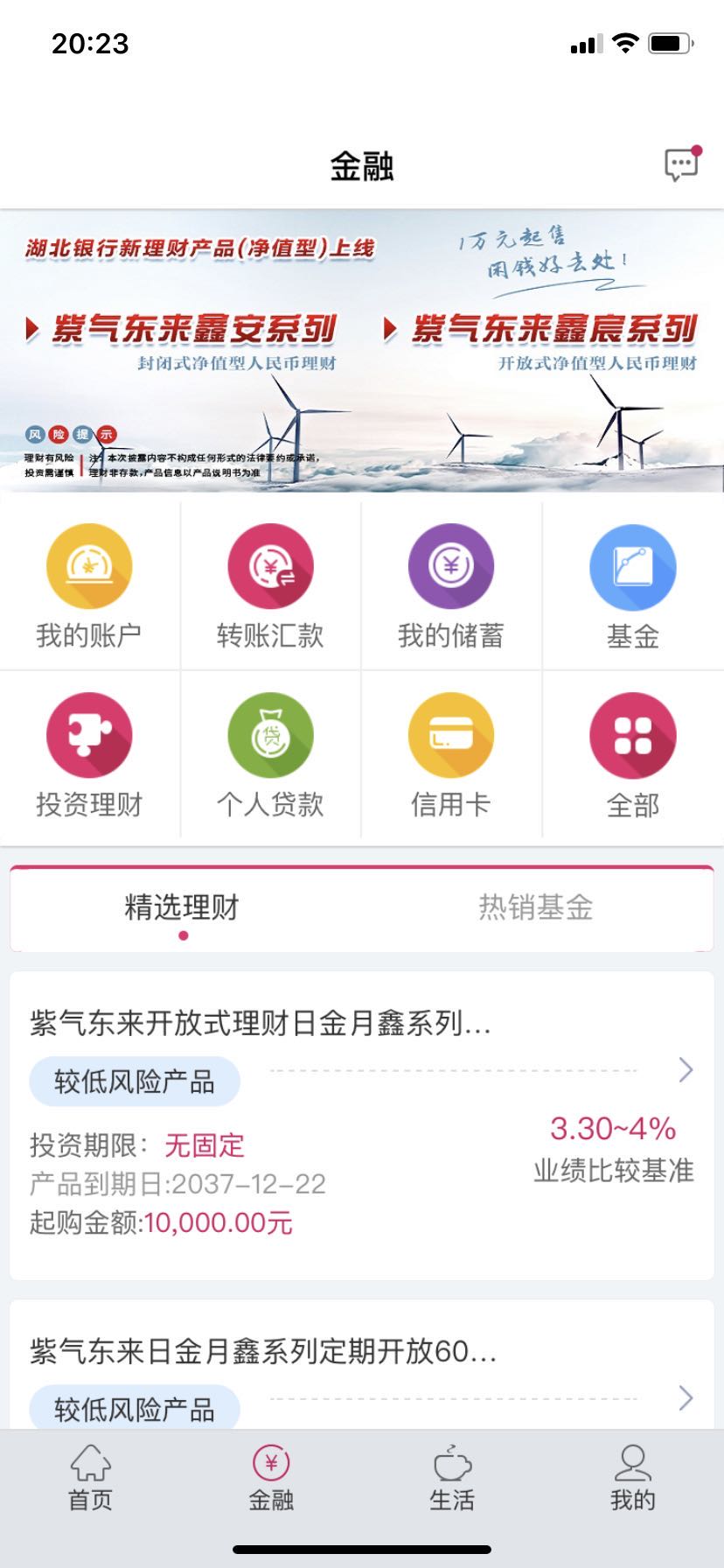Image resolution: width=724 pixels, height=1568 pixels.
Task: Tap the 全部 all-services icon
Action: coord(632,752)
